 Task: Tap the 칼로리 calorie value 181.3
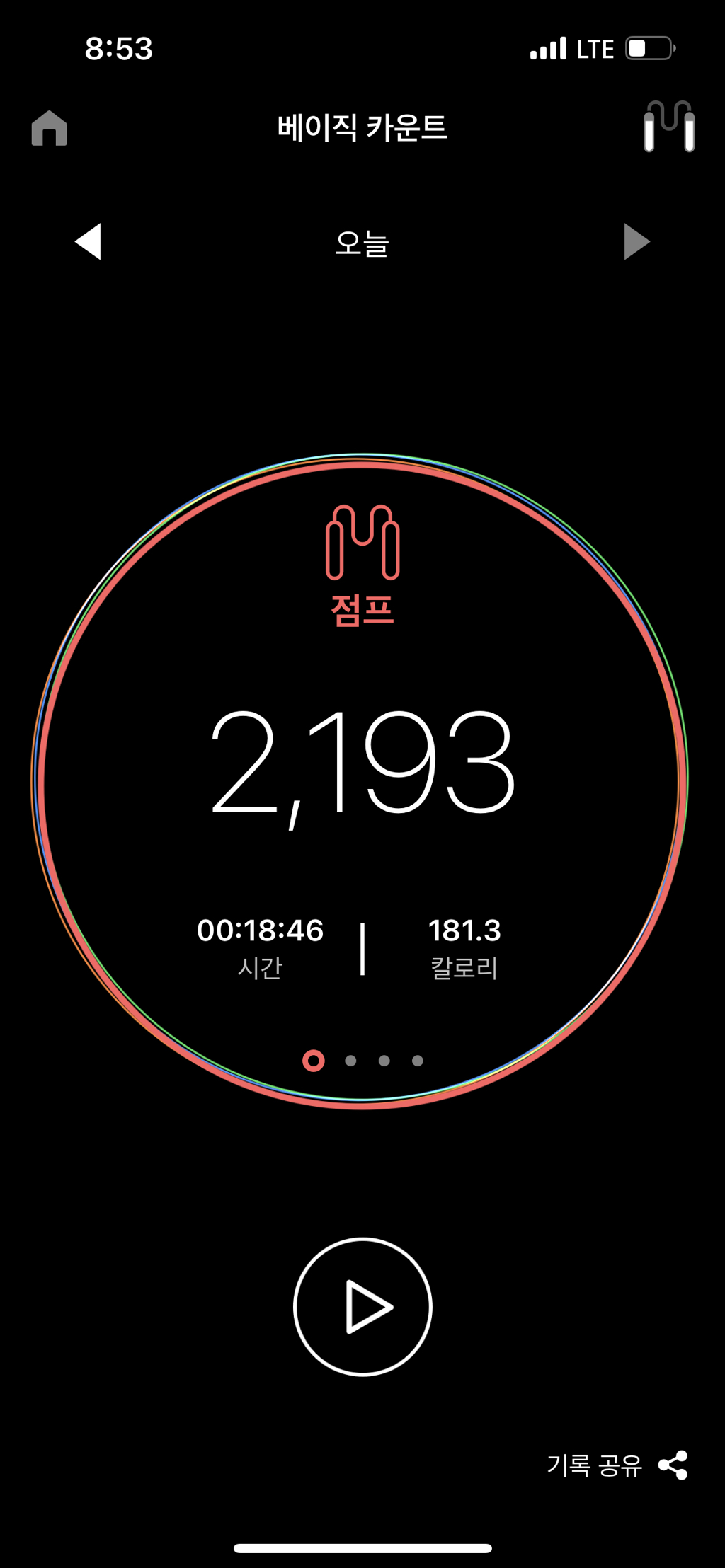click(465, 933)
